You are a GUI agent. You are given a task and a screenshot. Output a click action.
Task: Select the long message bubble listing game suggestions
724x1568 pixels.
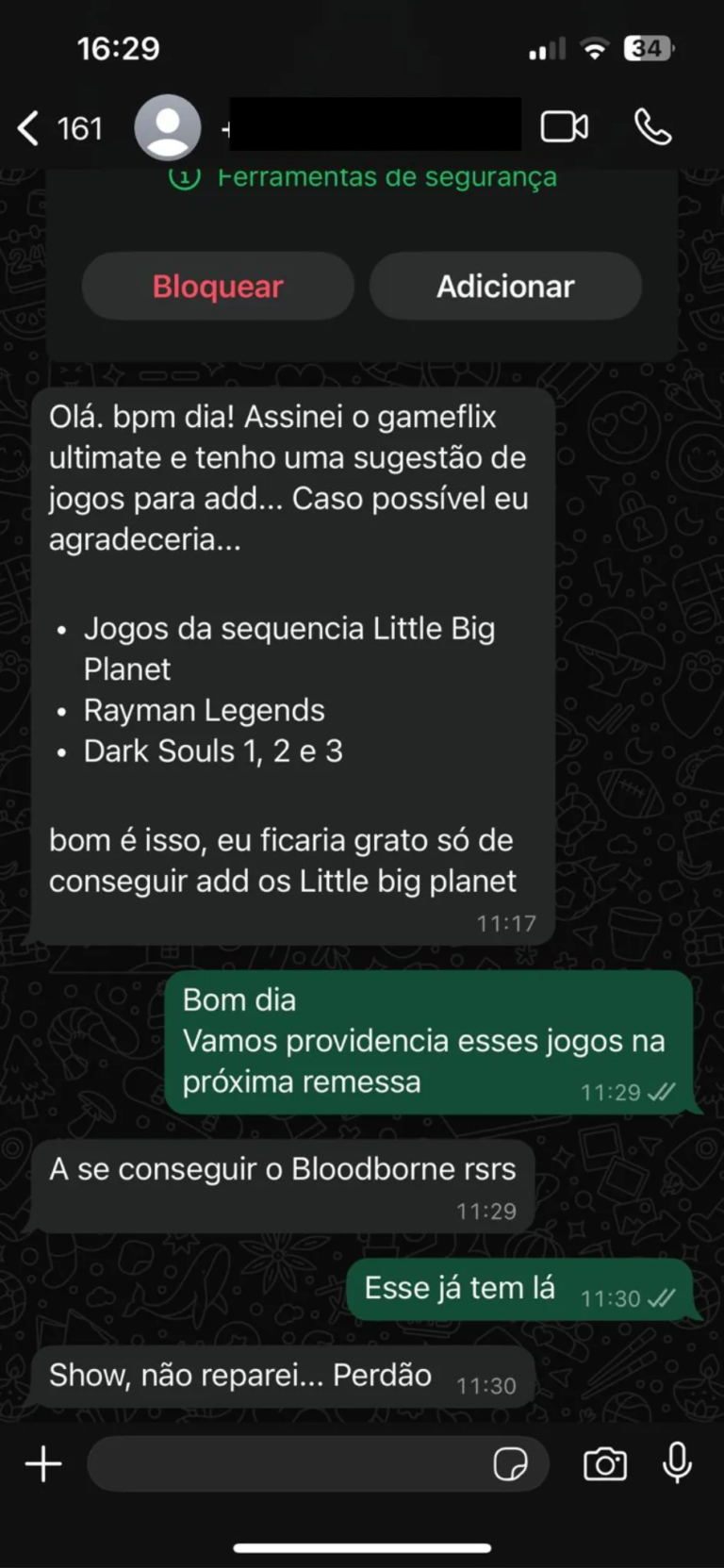click(292, 660)
